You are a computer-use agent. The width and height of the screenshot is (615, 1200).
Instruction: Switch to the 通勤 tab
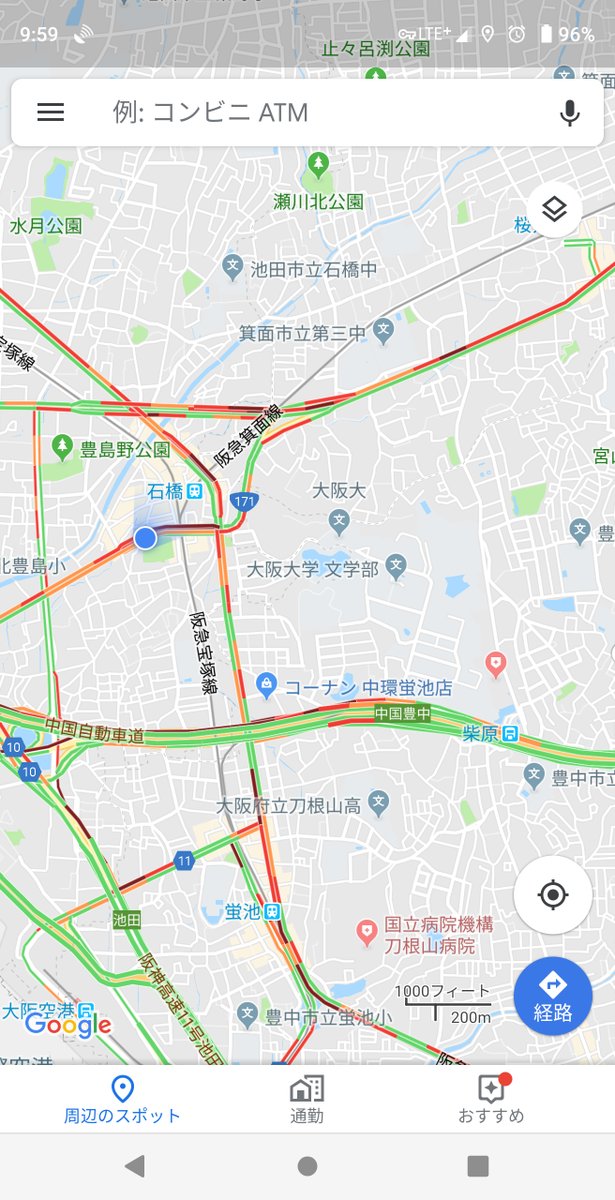[x=307, y=1099]
